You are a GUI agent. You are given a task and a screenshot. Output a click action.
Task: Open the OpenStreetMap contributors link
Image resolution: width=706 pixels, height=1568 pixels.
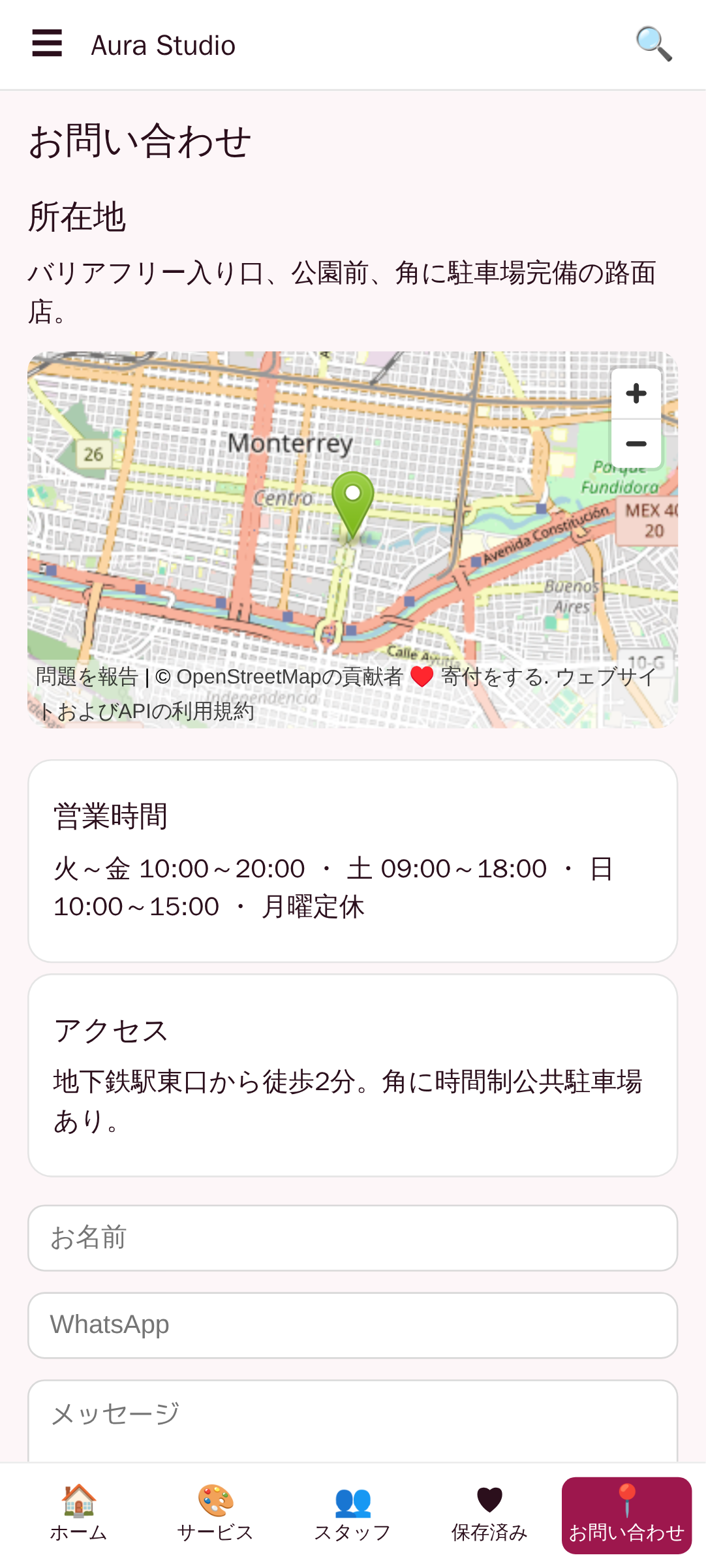(x=289, y=677)
